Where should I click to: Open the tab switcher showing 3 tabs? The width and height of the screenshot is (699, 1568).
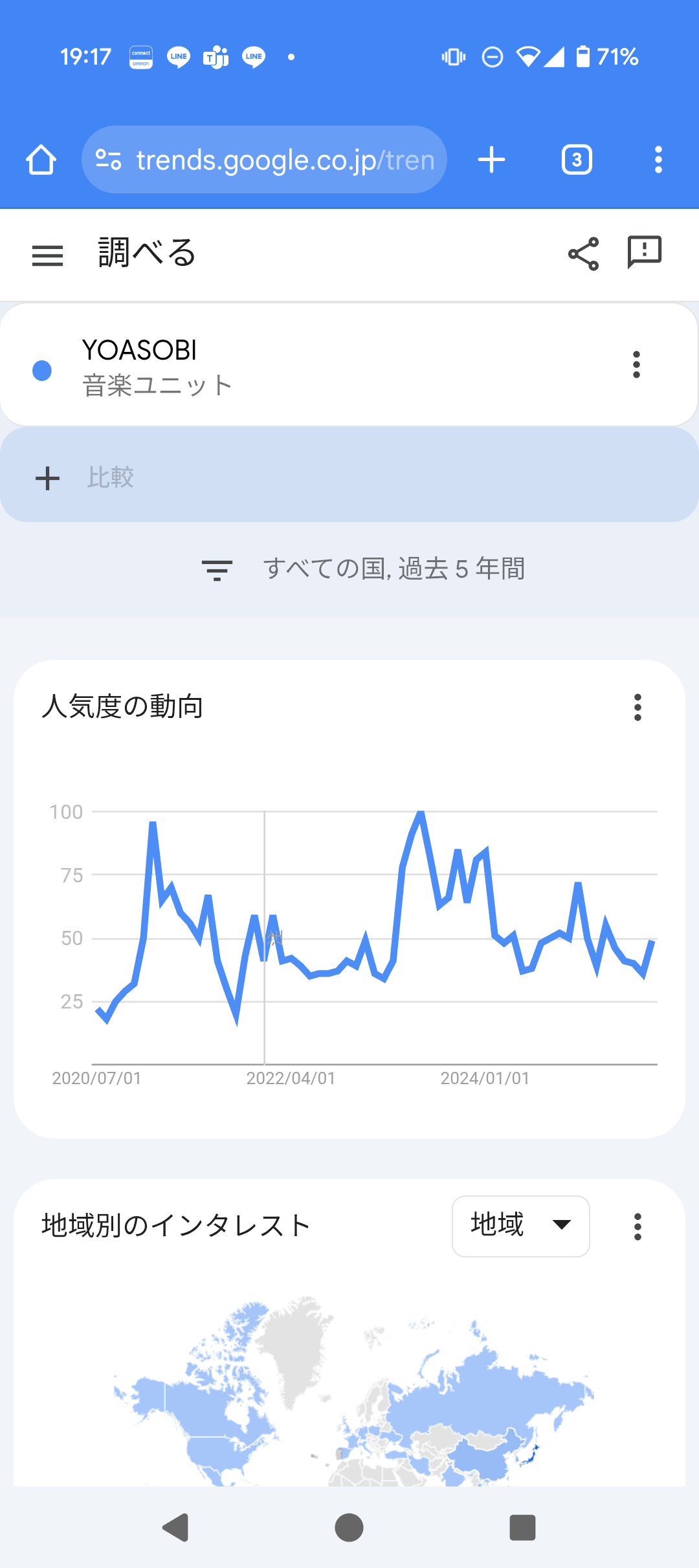(577, 160)
